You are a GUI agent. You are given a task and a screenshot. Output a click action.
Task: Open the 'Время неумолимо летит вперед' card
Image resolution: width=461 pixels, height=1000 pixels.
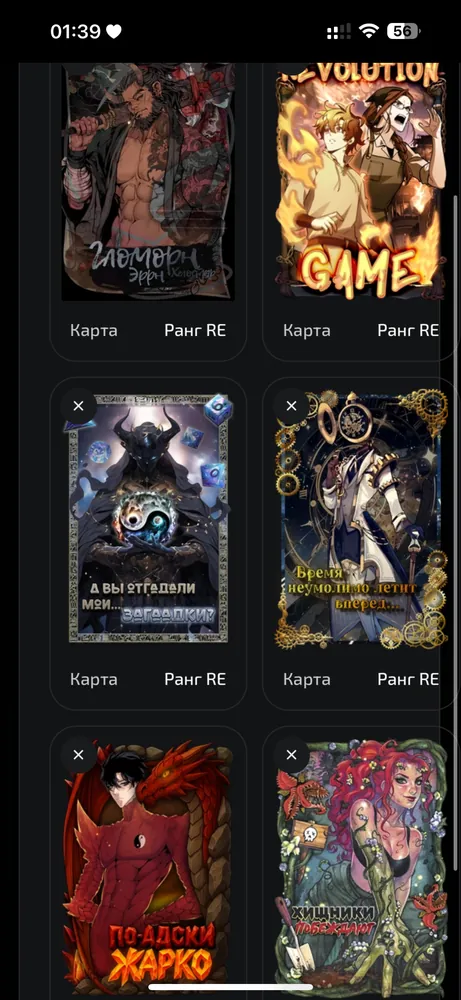361,520
